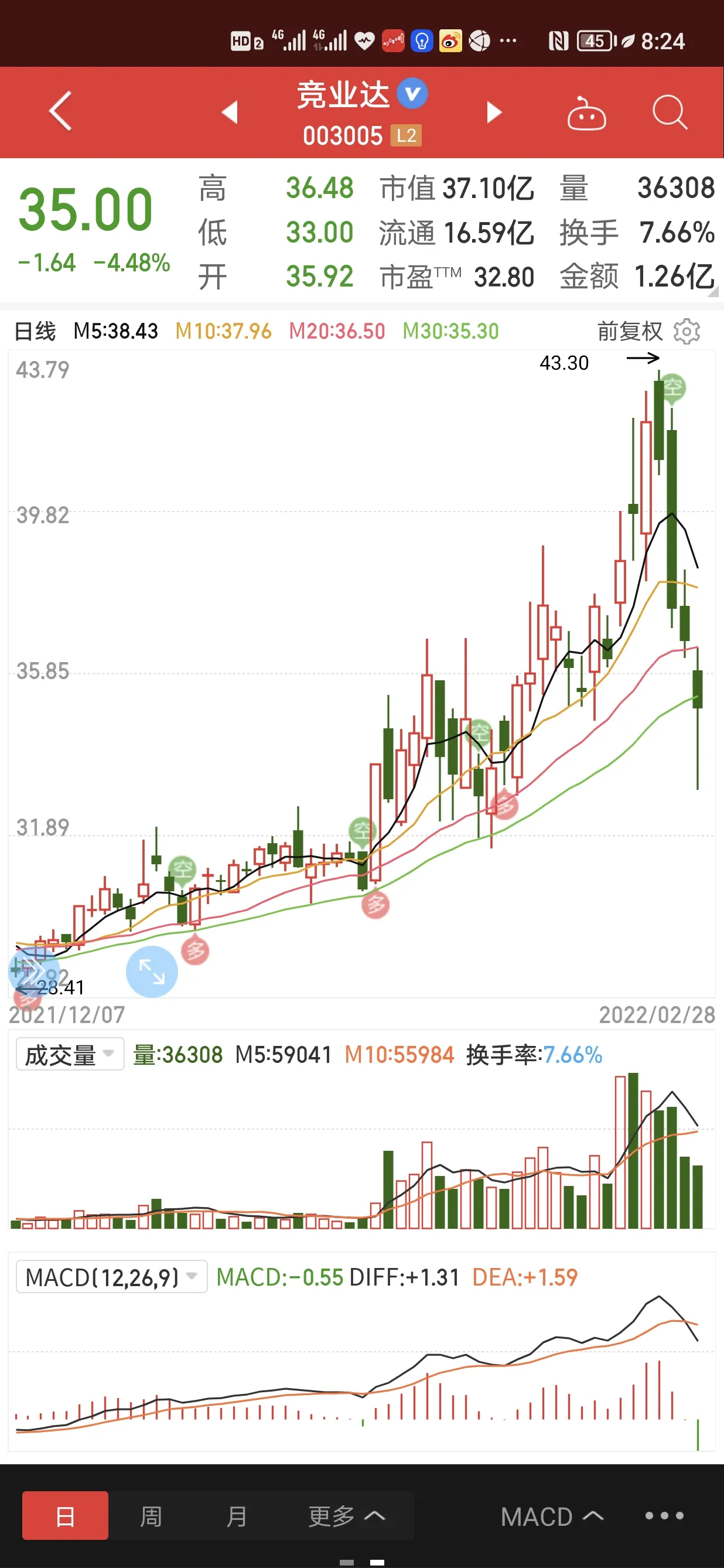Expand chart to full screen
Image resolution: width=724 pixels, height=1568 pixels.
pyautogui.click(x=152, y=972)
